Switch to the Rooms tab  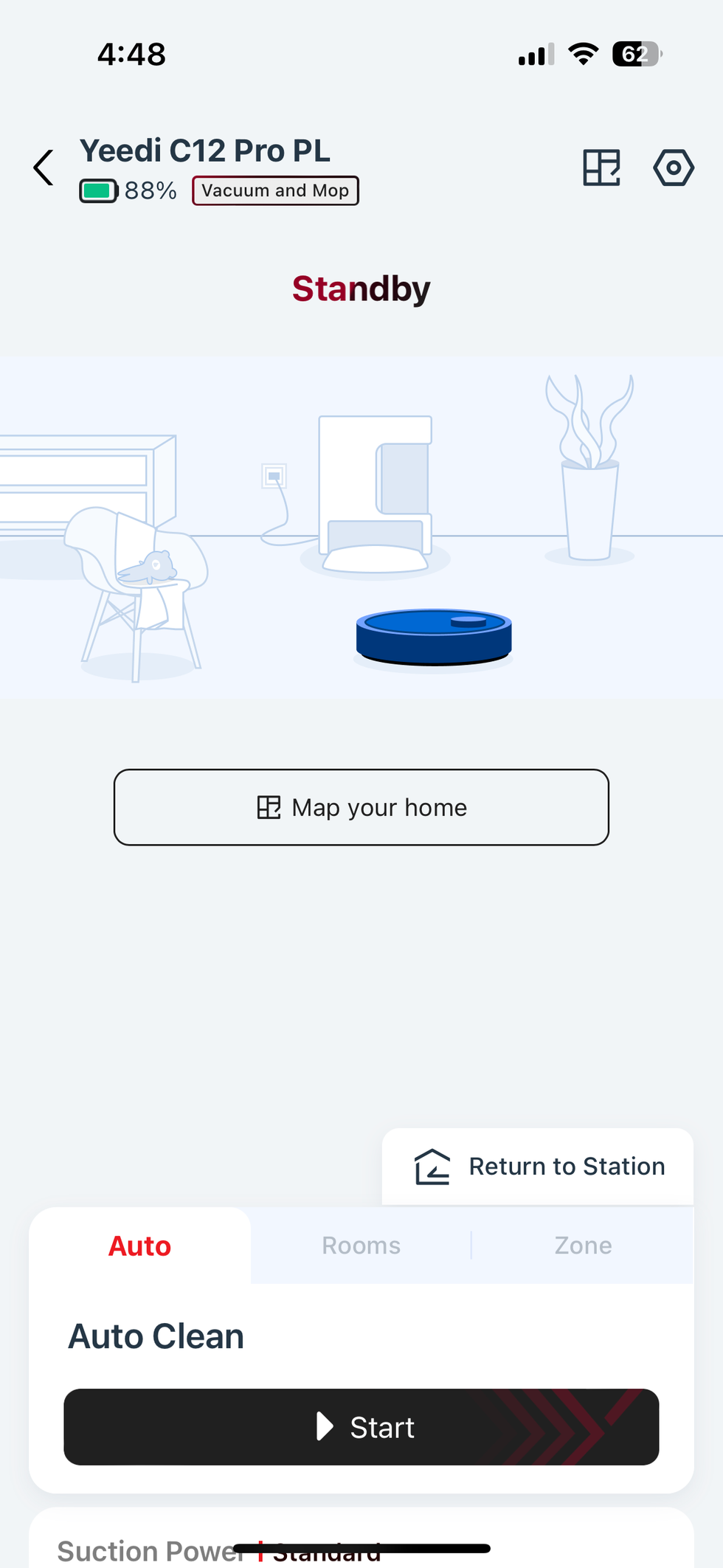[361, 1245]
